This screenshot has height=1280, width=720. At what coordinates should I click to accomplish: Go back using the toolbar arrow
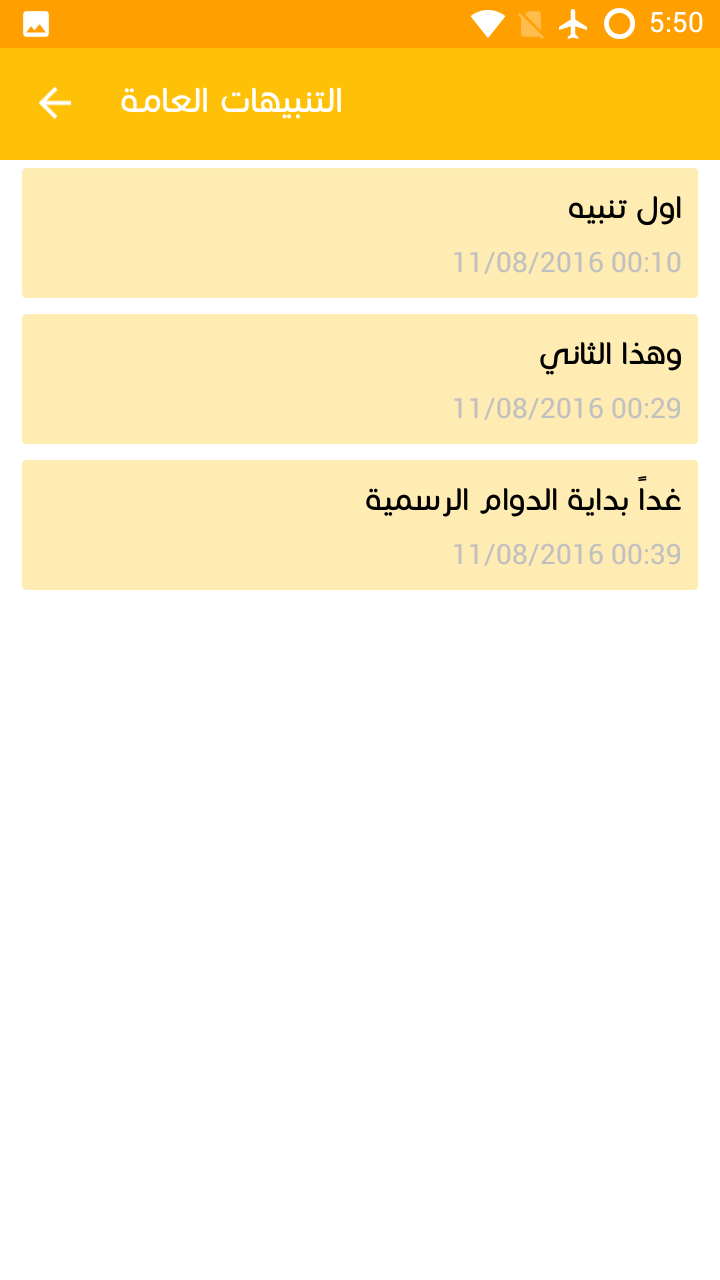click(55, 102)
